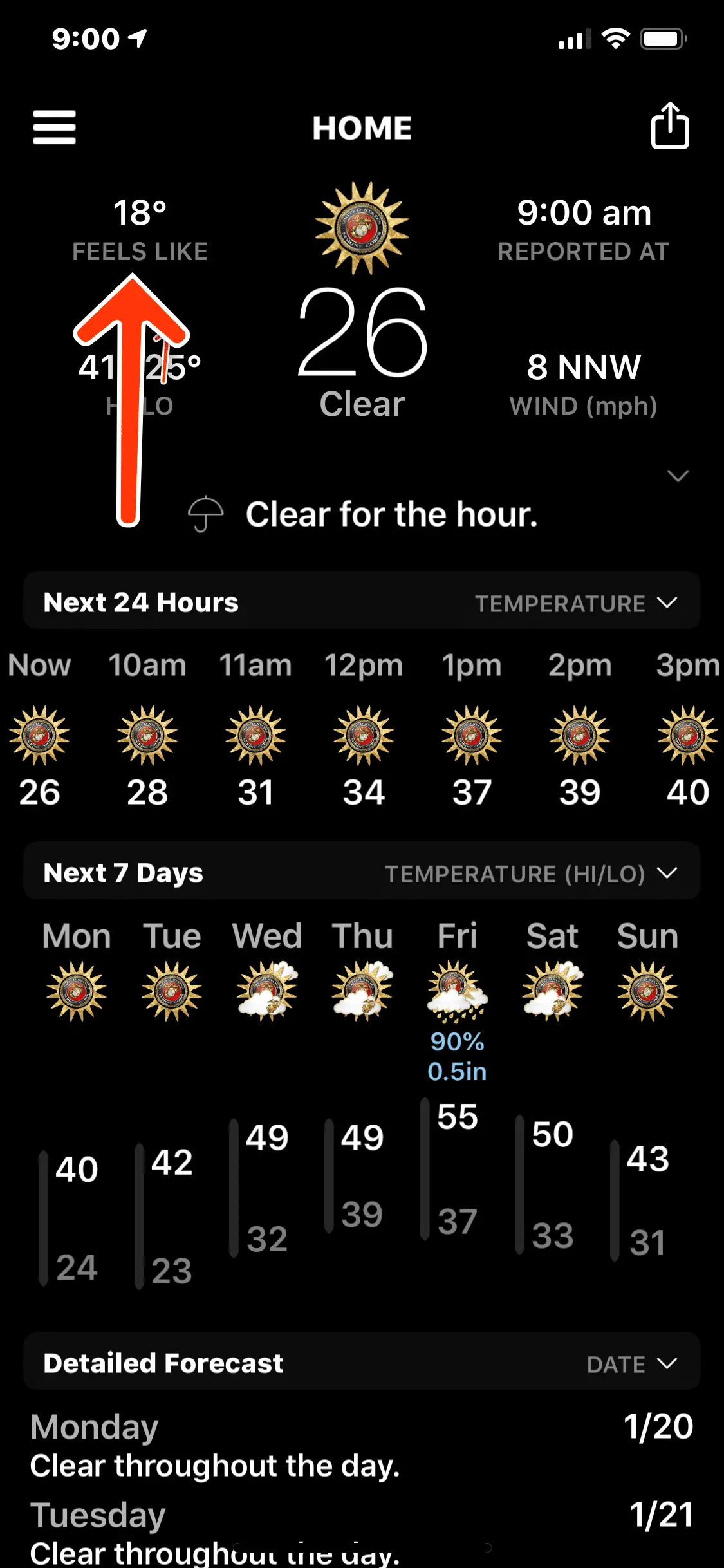Open the Detailed Forecast DATE dropdown
The height and width of the screenshot is (1568, 724).
[x=631, y=1364]
